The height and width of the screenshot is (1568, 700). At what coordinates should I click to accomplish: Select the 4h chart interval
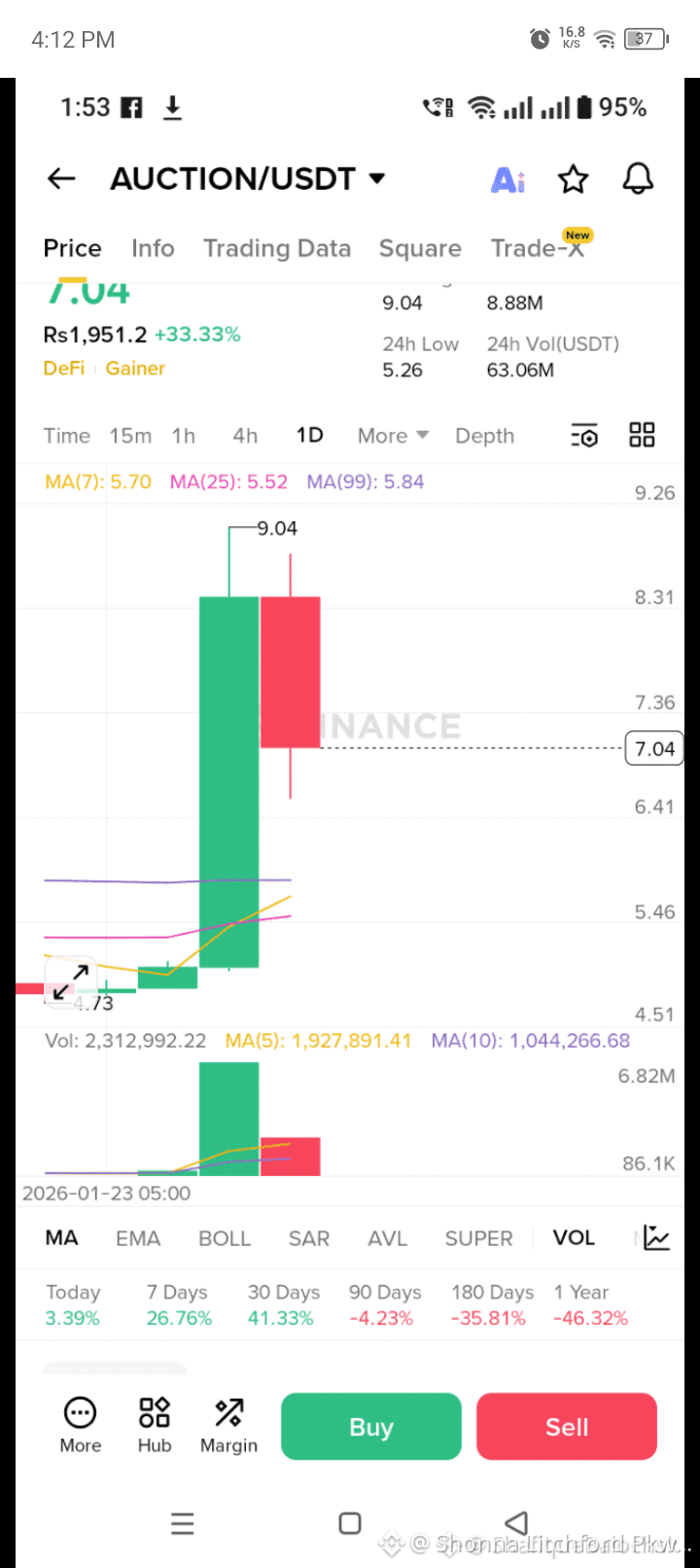click(245, 436)
